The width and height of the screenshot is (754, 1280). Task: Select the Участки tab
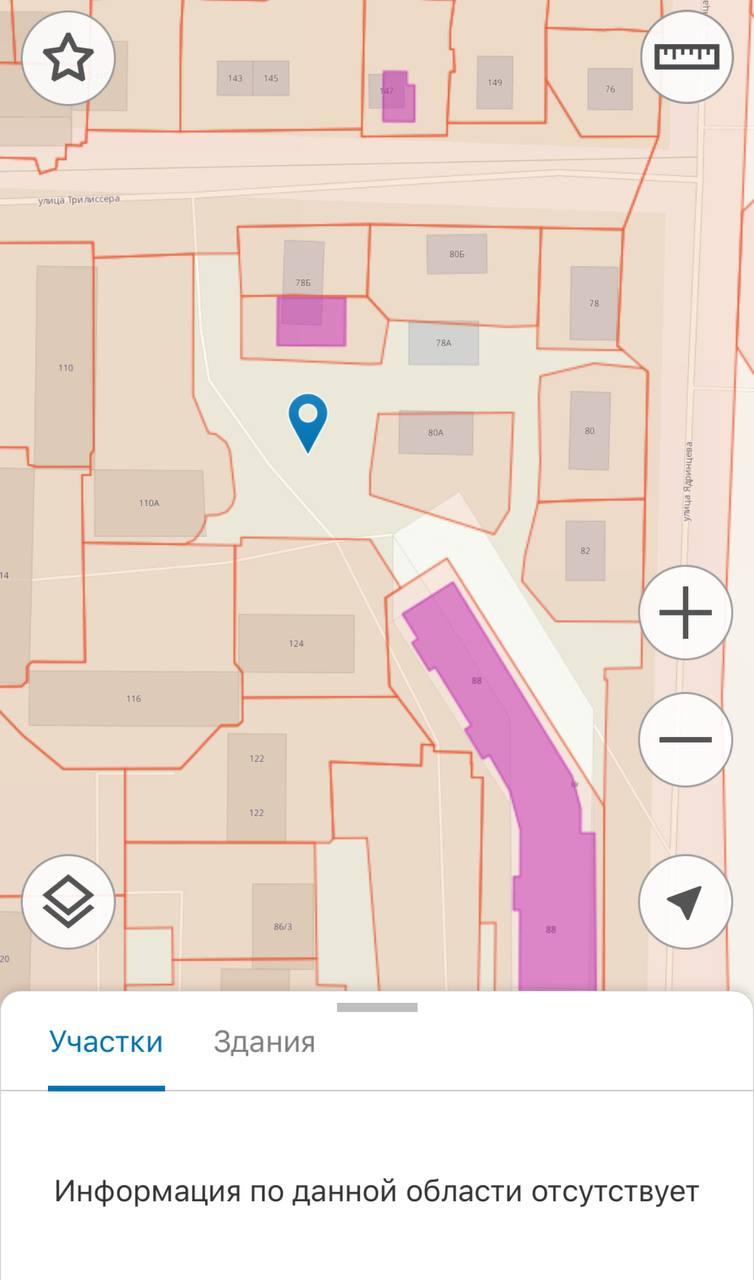[106, 1042]
